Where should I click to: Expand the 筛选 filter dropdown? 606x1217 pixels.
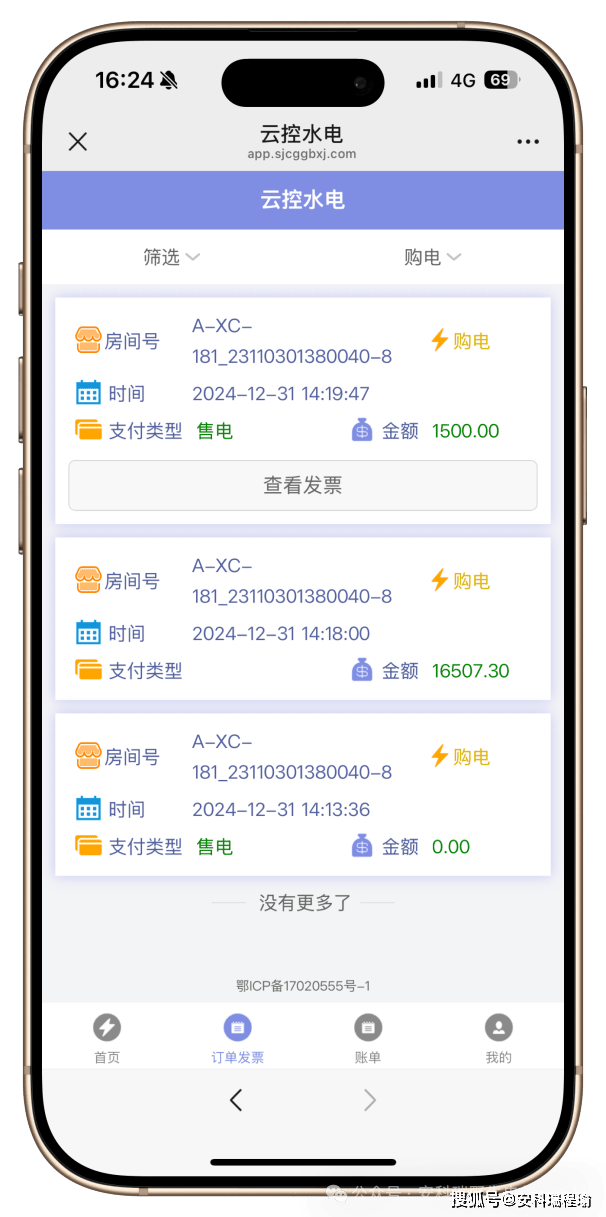coord(172,257)
